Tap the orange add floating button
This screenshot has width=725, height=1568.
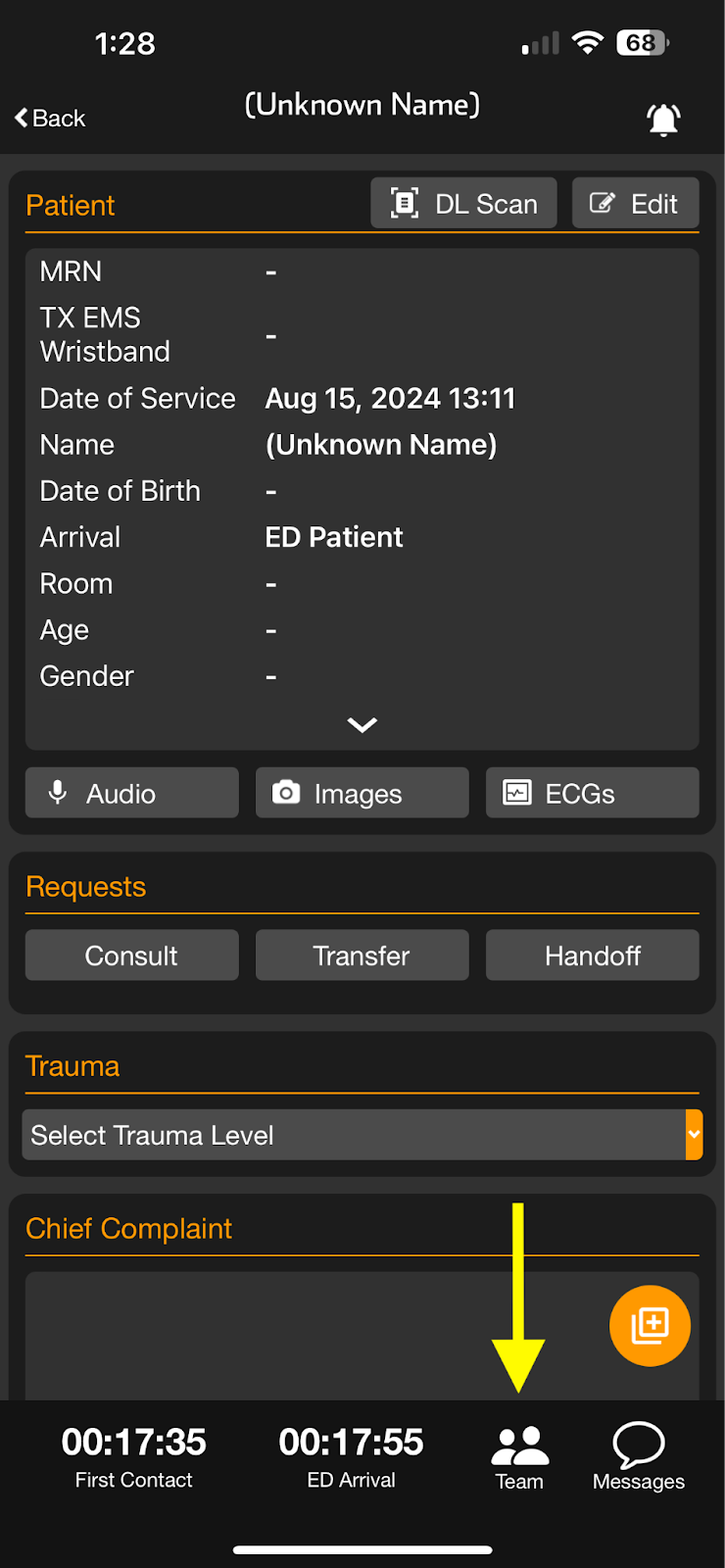pos(650,1326)
